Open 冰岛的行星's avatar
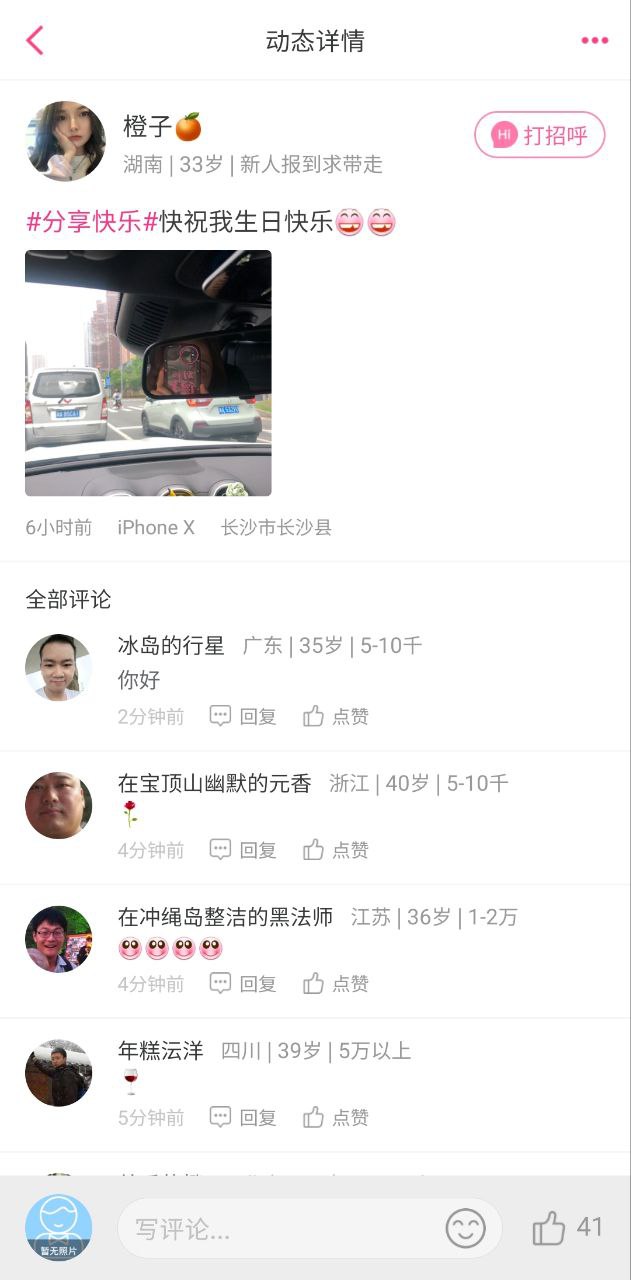This screenshot has height=1280, width=631. 58,667
